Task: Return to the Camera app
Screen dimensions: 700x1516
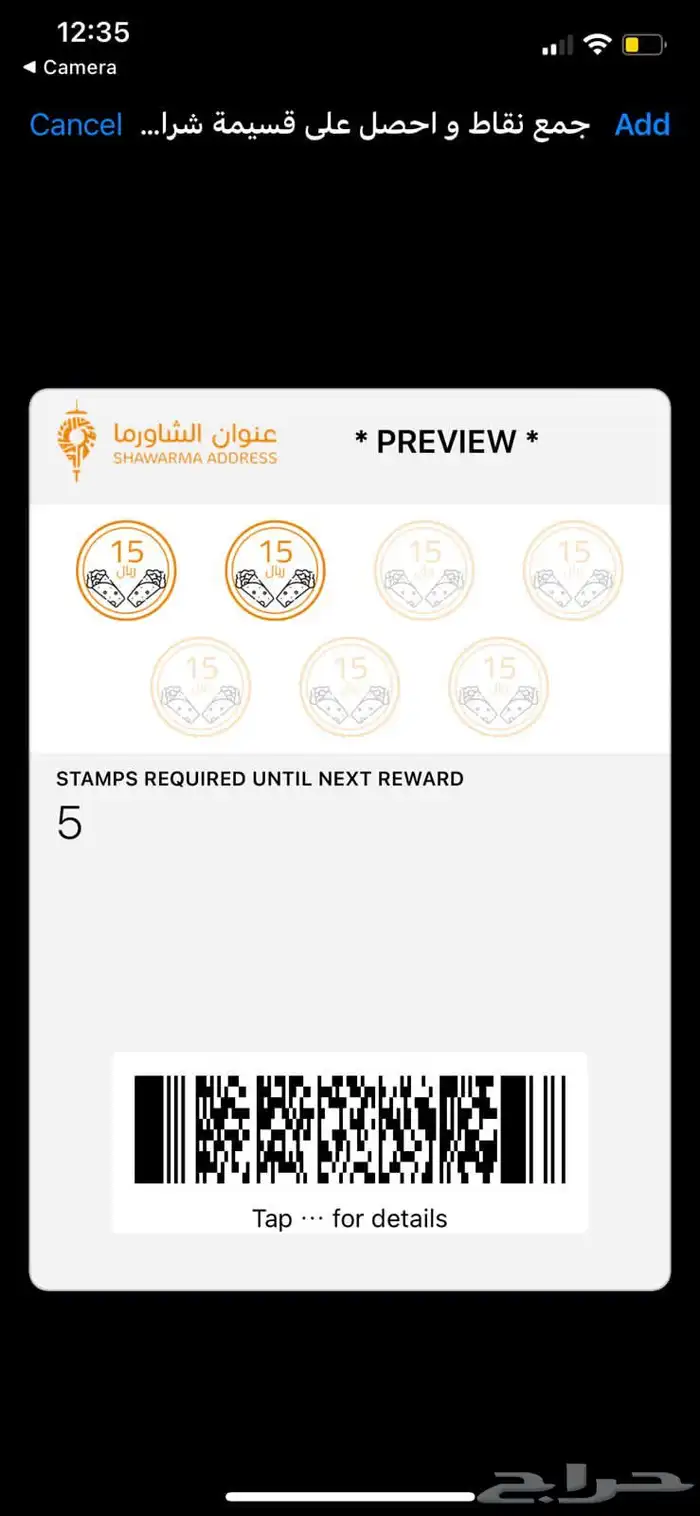Action: 70,67
